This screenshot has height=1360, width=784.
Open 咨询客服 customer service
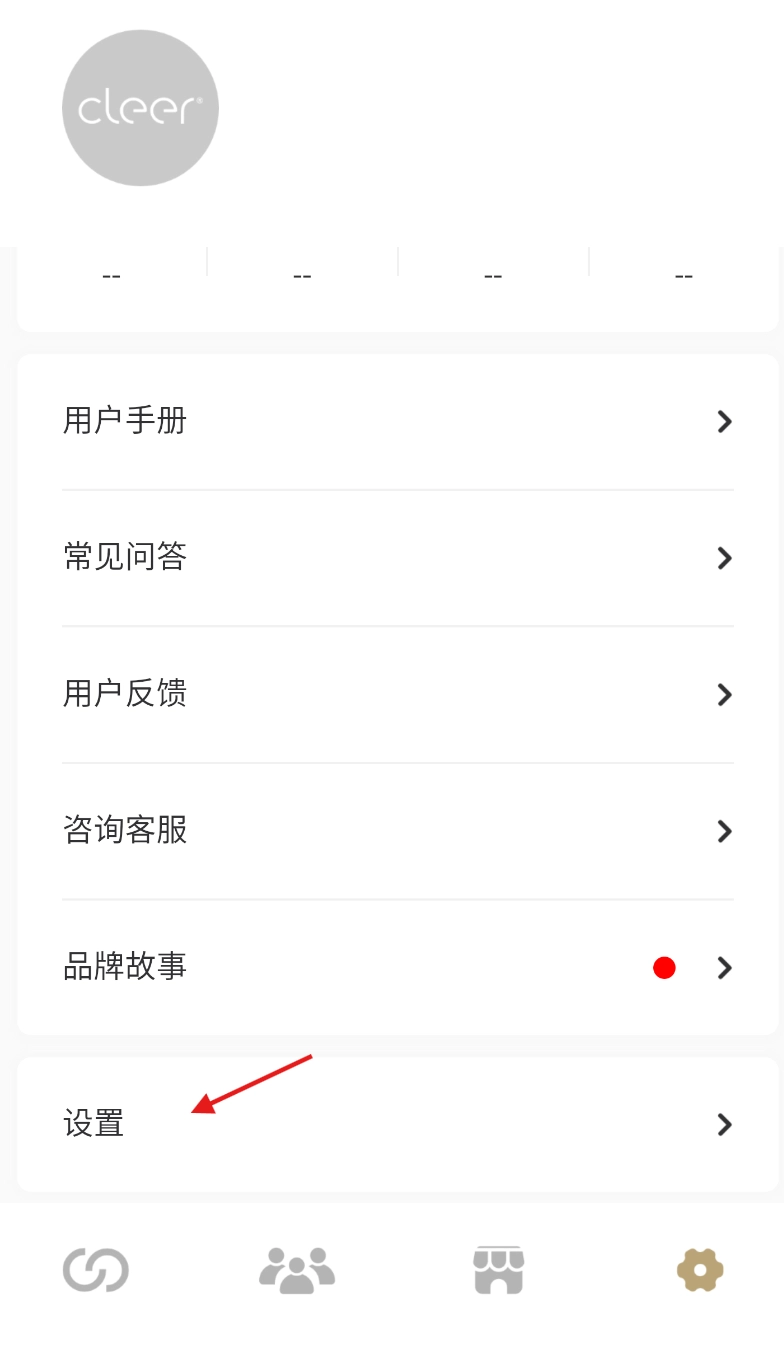pos(397,830)
